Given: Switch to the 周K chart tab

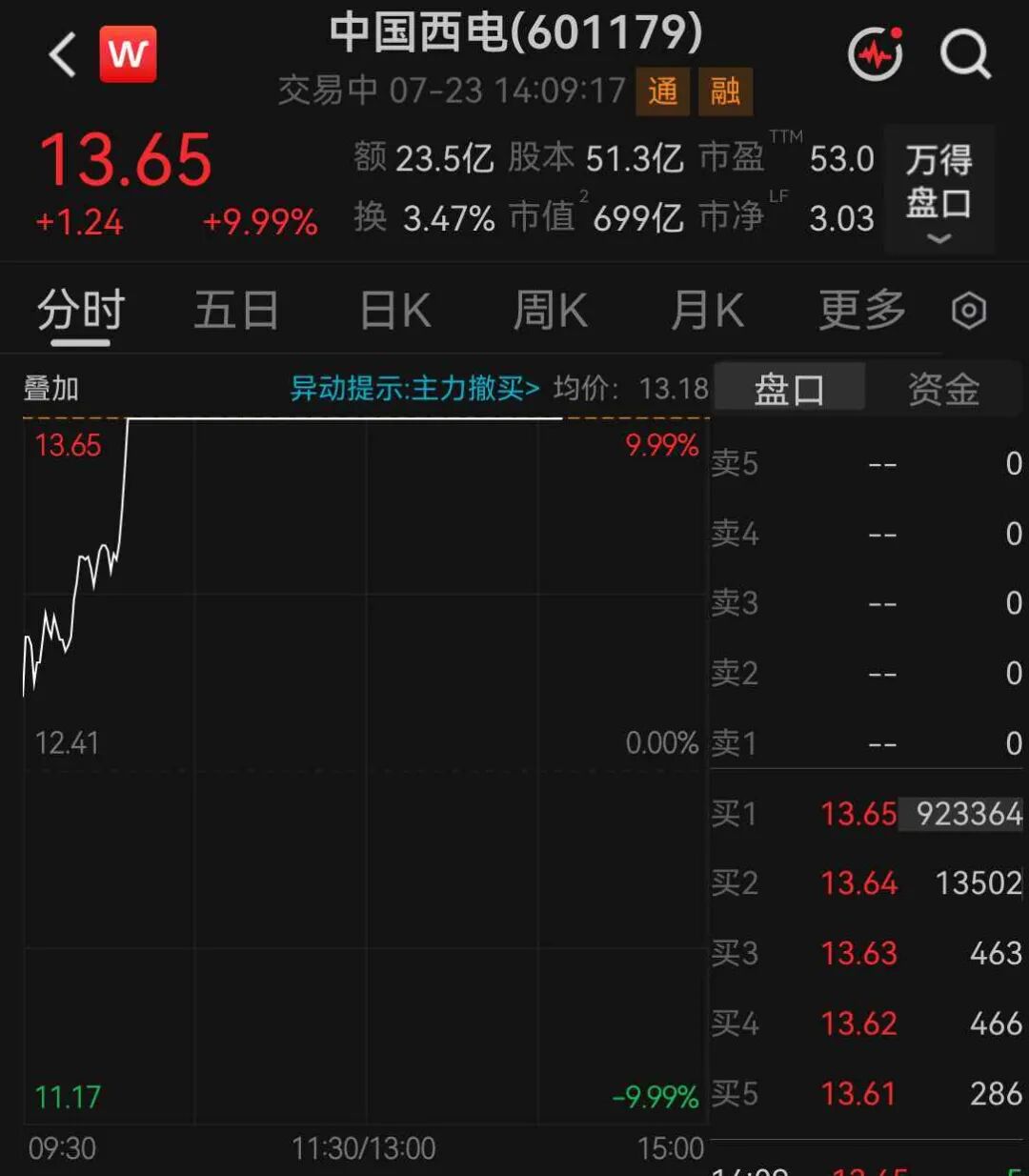Looking at the screenshot, I should [x=551, y=311].
